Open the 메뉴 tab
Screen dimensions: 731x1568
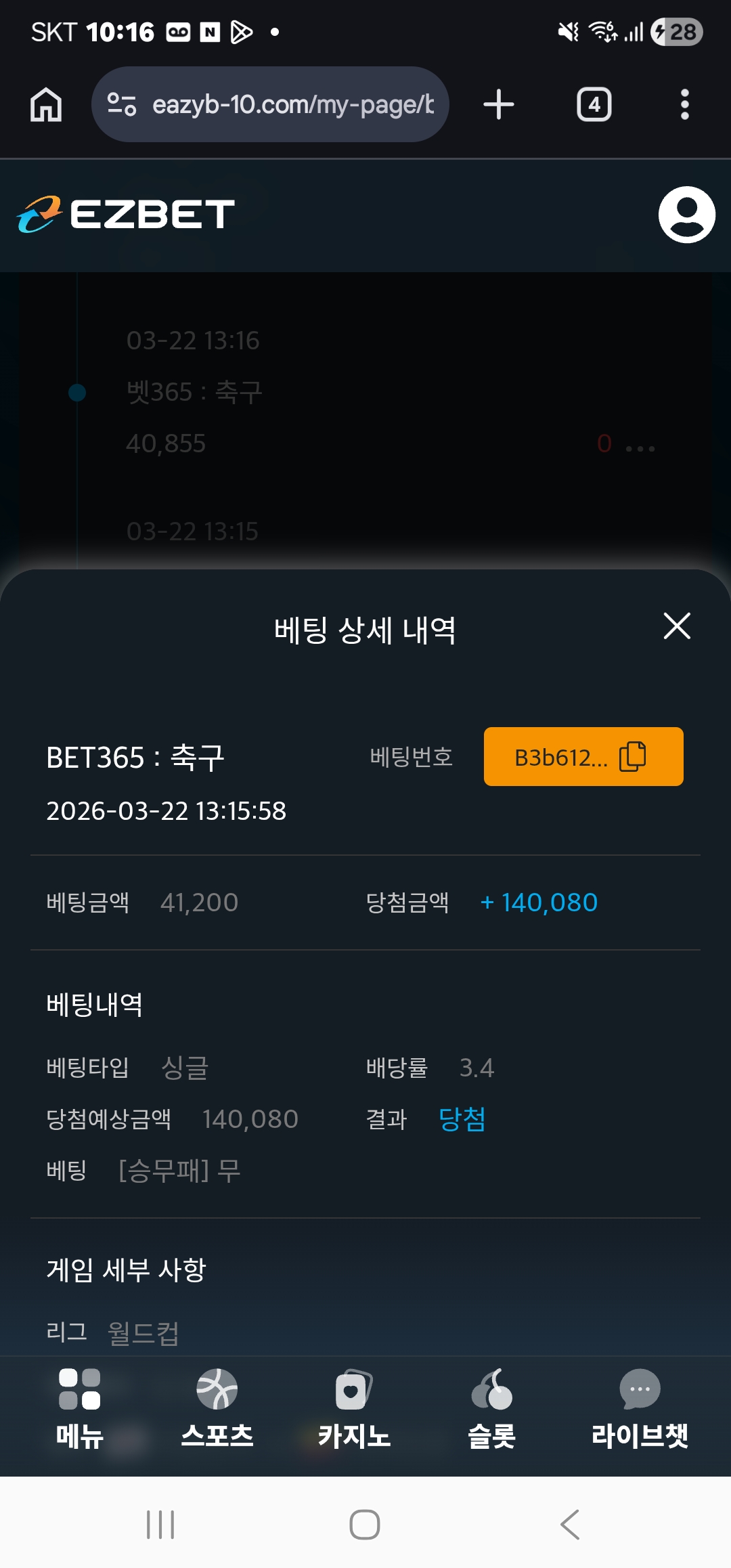pyautogui.click(x=80, y=1408)
